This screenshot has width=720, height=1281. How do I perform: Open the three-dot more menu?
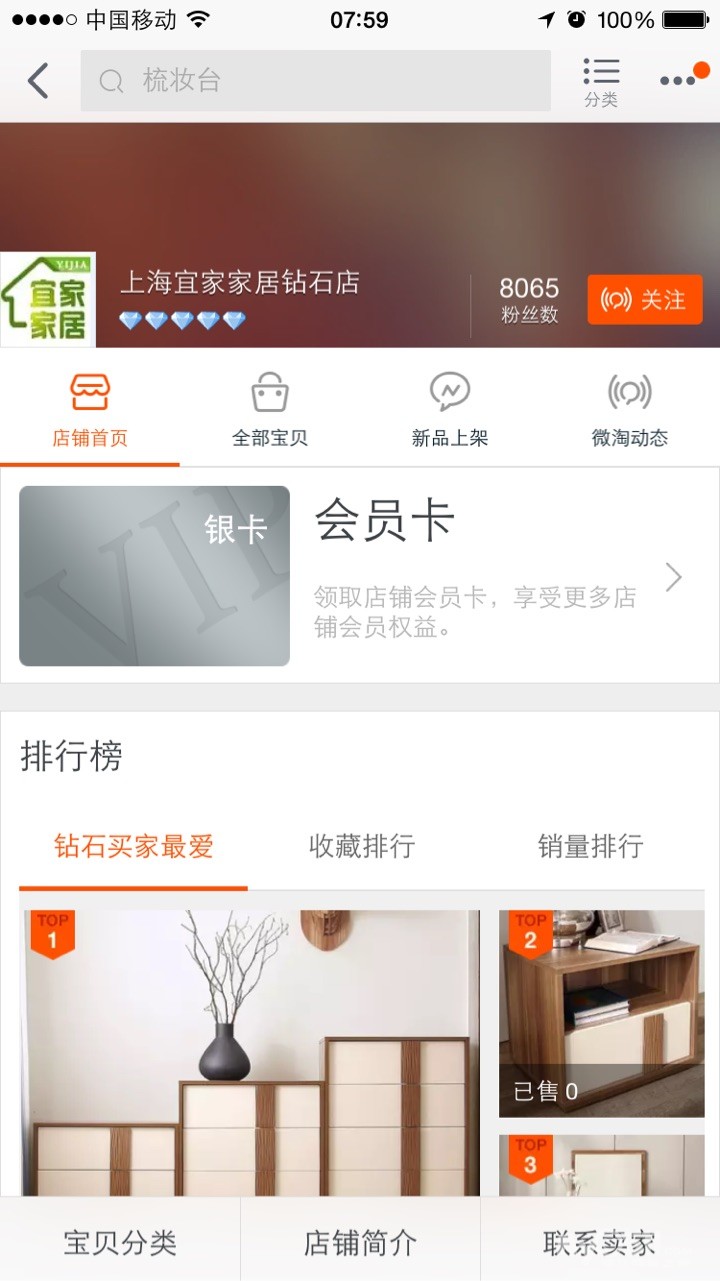click(x=680, y=80)
